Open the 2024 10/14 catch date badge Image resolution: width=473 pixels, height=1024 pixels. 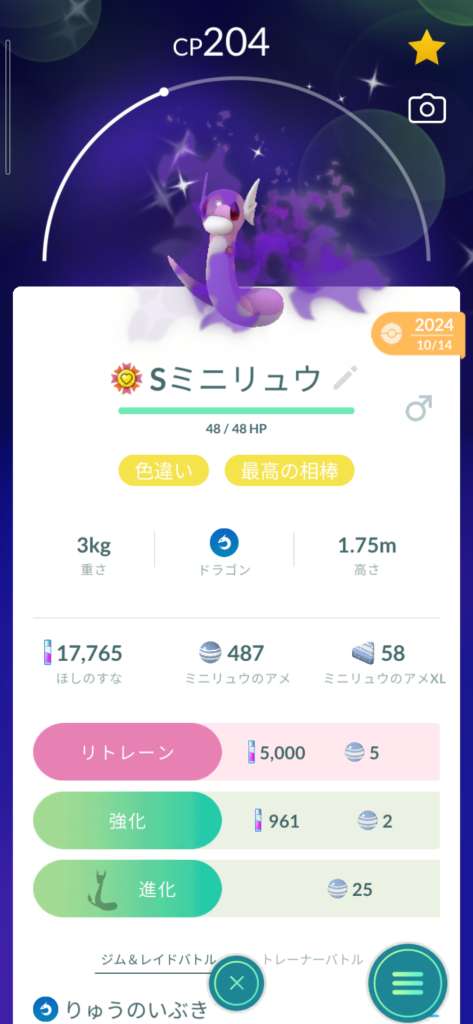[422, 334]
